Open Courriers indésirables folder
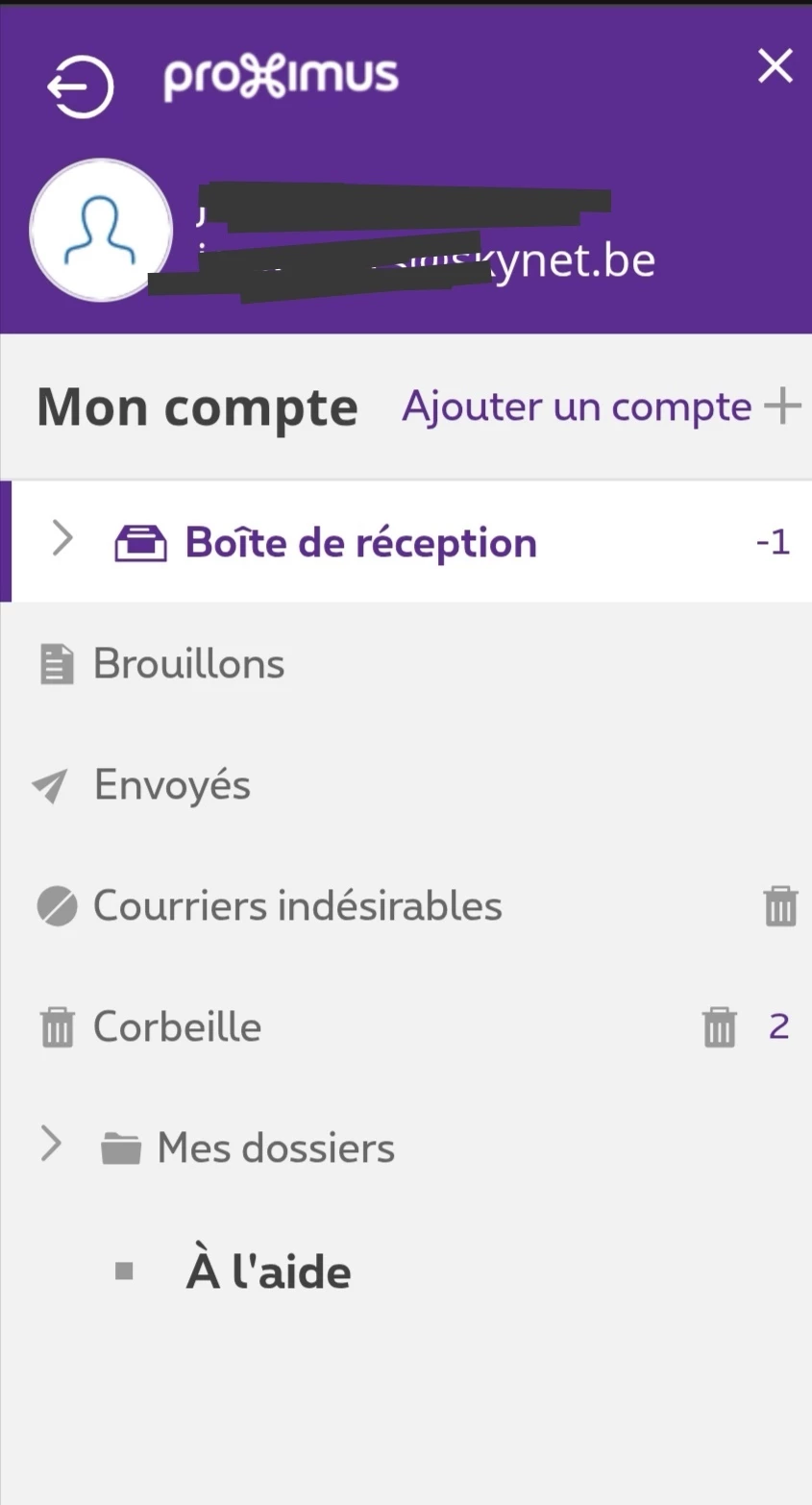Image resolution: width=812 pixels, height=1505 pixels. click(297, 906)
